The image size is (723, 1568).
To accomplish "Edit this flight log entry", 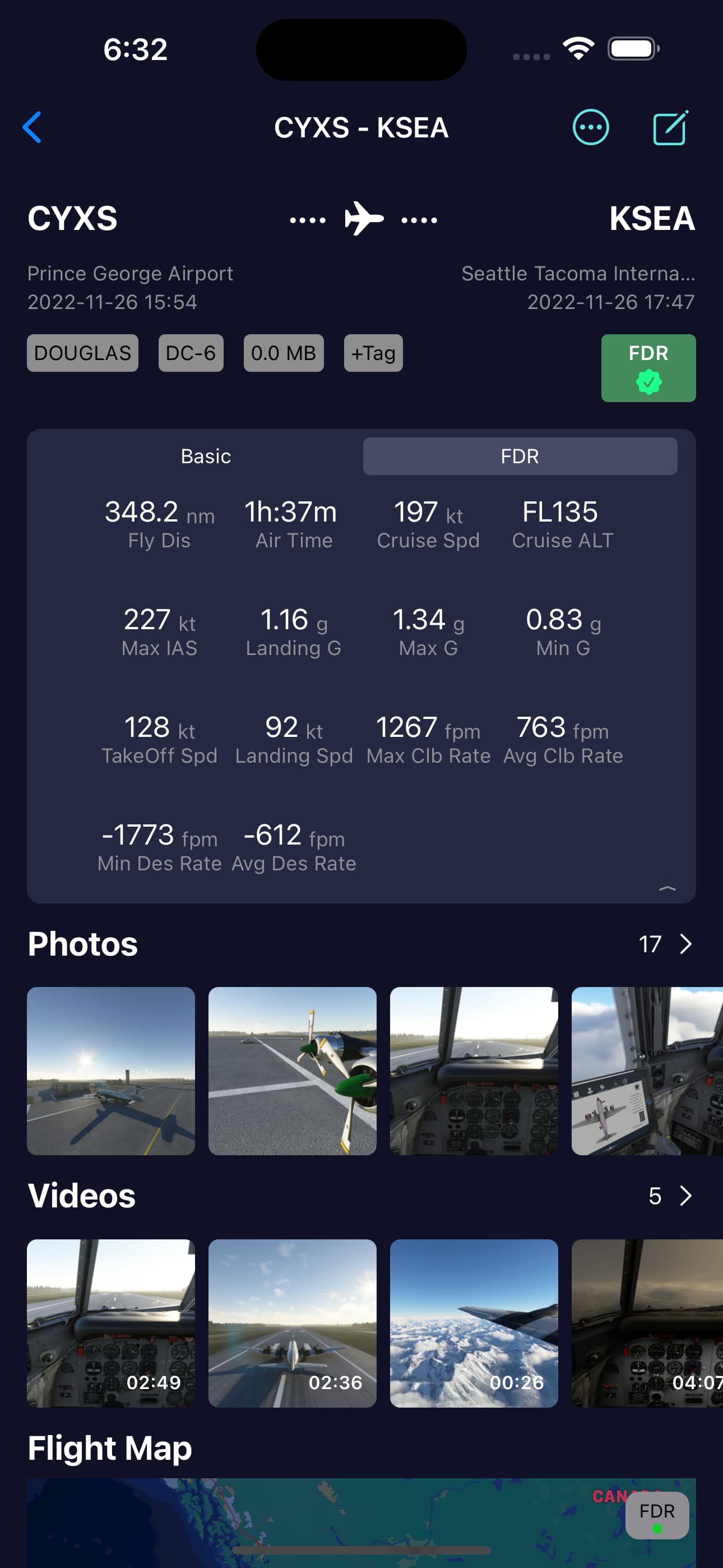I will click(670, 127).
